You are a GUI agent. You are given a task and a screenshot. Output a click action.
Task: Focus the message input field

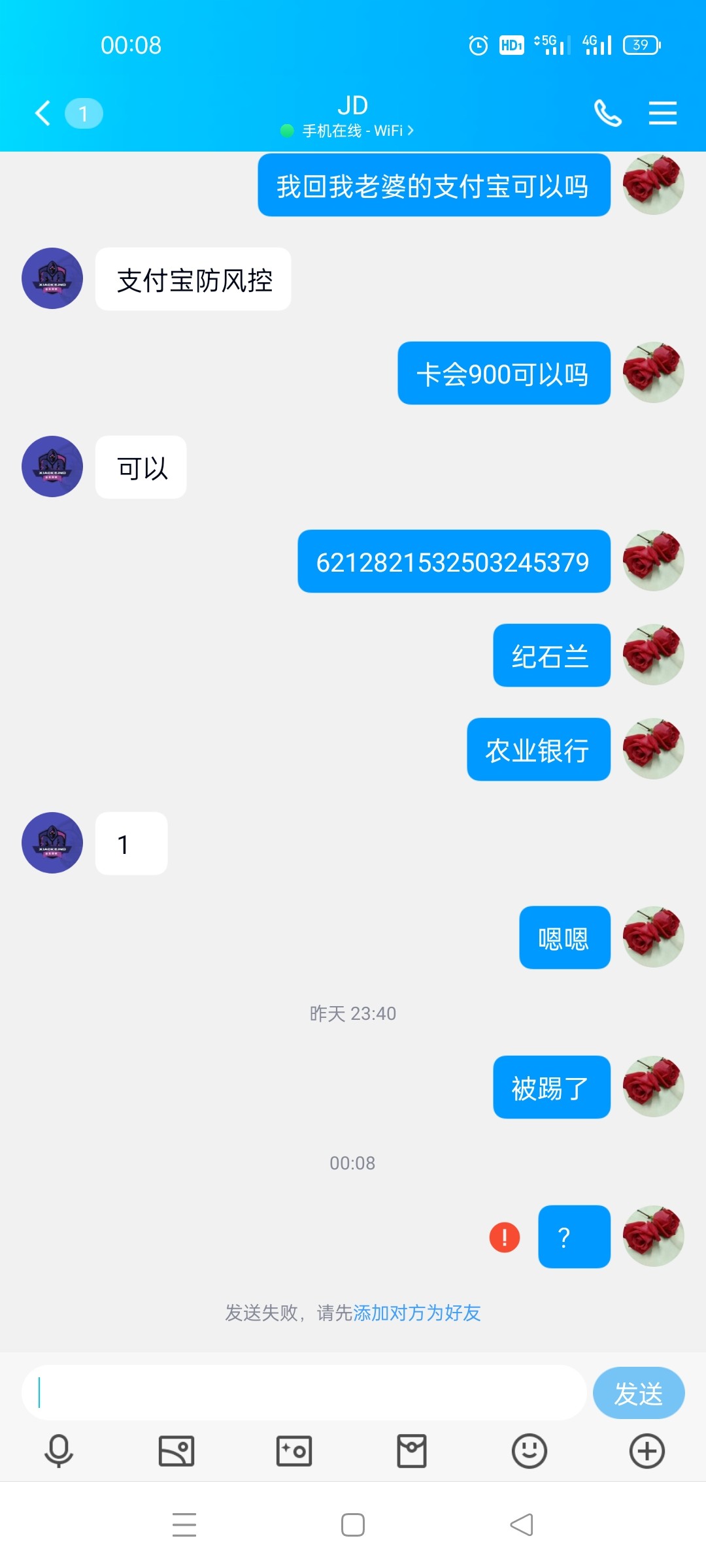[x=304, y=1392]
